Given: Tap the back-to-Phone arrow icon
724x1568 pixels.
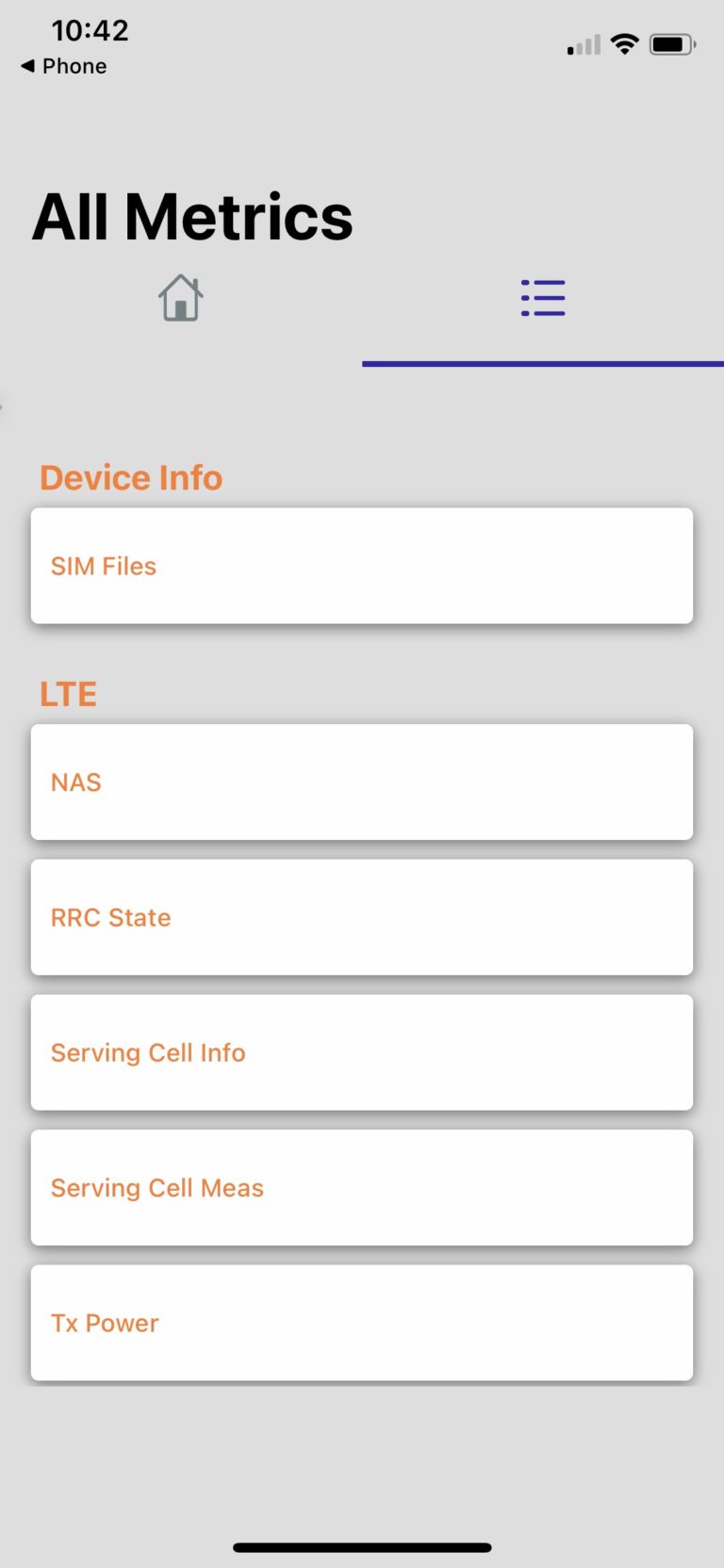Looking at the screenshot, I should (28, 66).
